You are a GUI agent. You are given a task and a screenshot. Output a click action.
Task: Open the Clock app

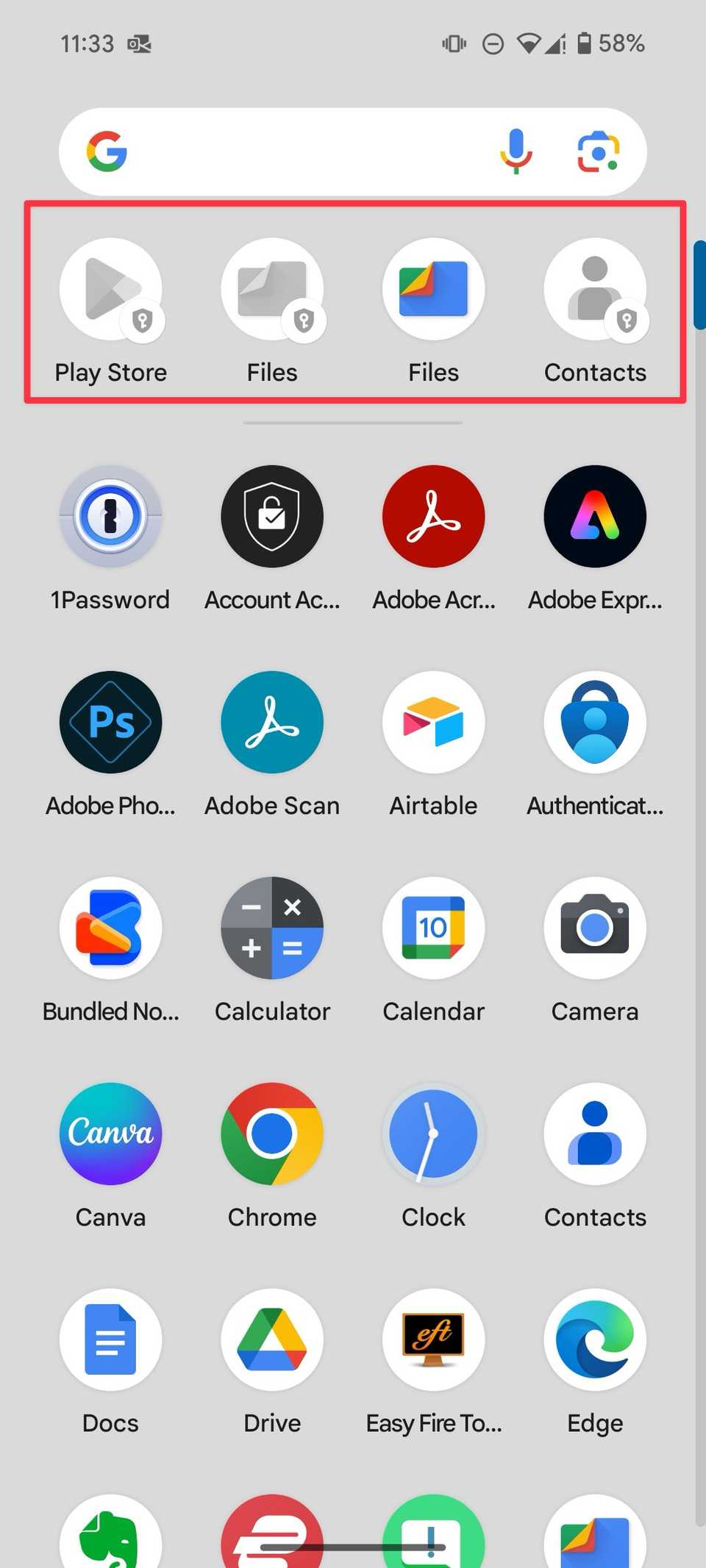[433, 1134]
